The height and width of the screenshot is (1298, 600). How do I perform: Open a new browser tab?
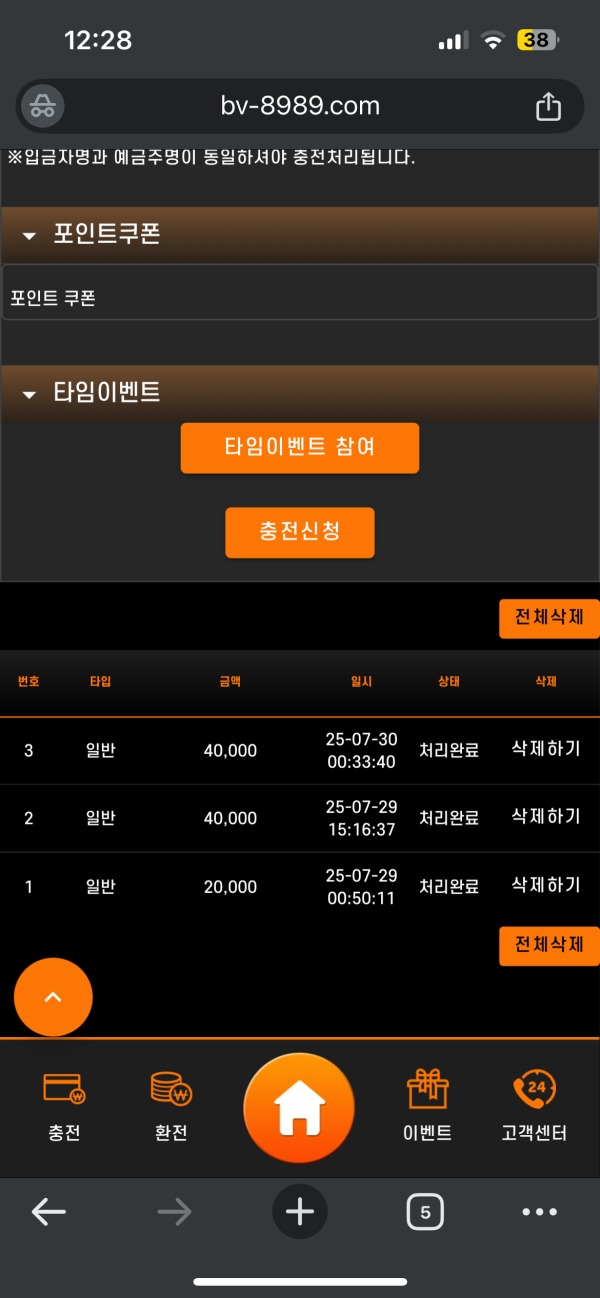[x=299, y=1212]
